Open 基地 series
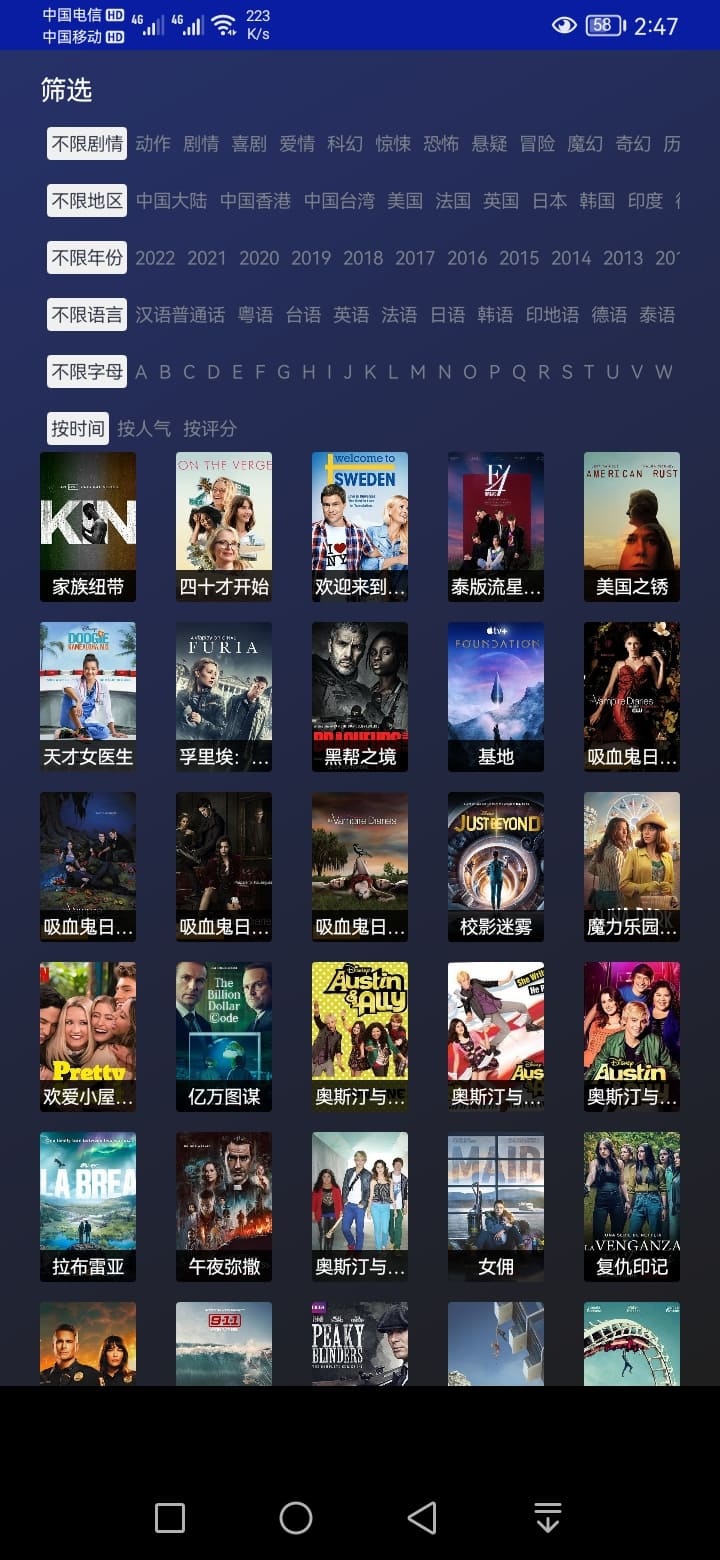This screenshot has width=720, height=1560. (x=496, y=696)
